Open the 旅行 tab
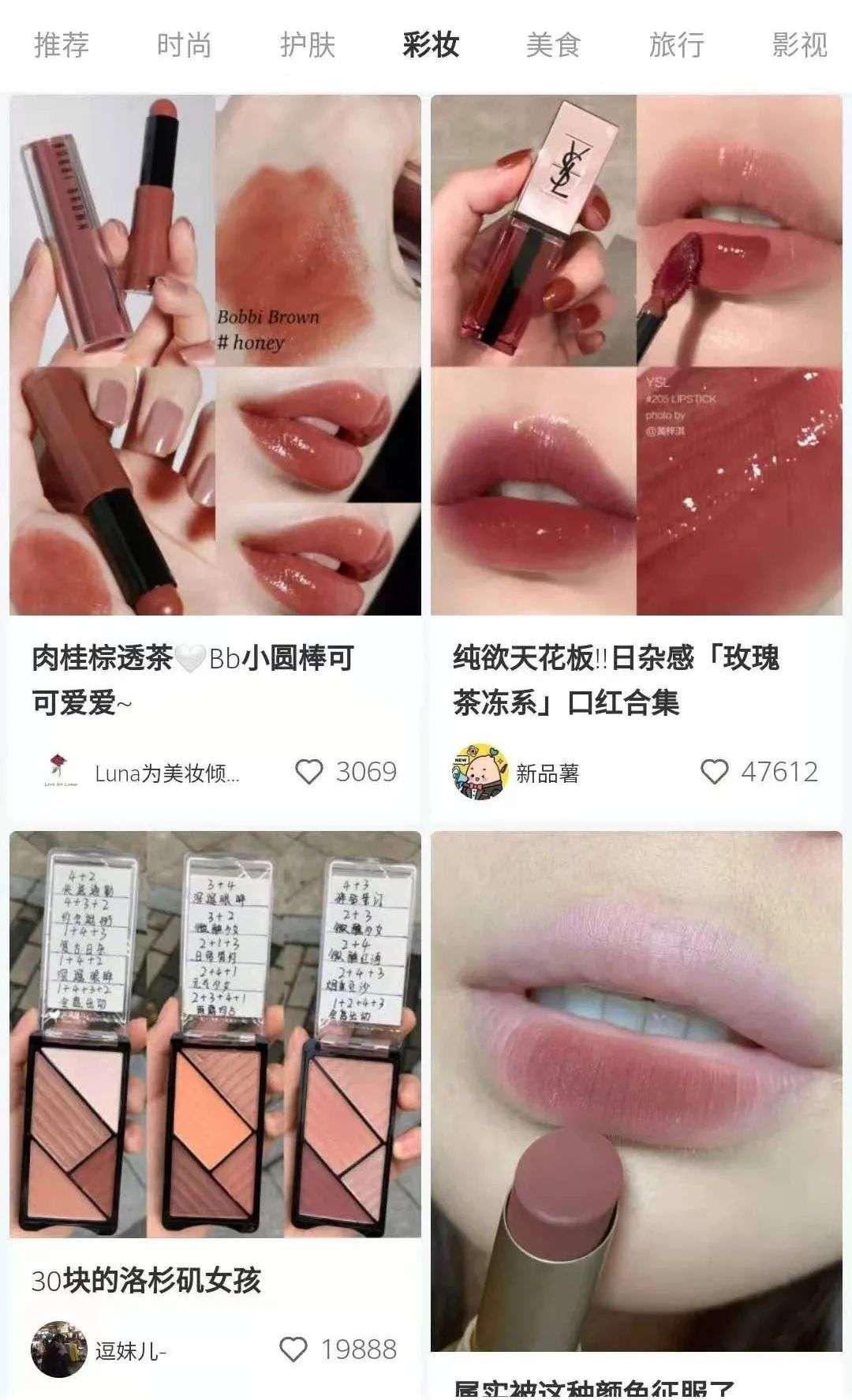The height and width of the screenshot is (1400, 852). click(676, 45)
